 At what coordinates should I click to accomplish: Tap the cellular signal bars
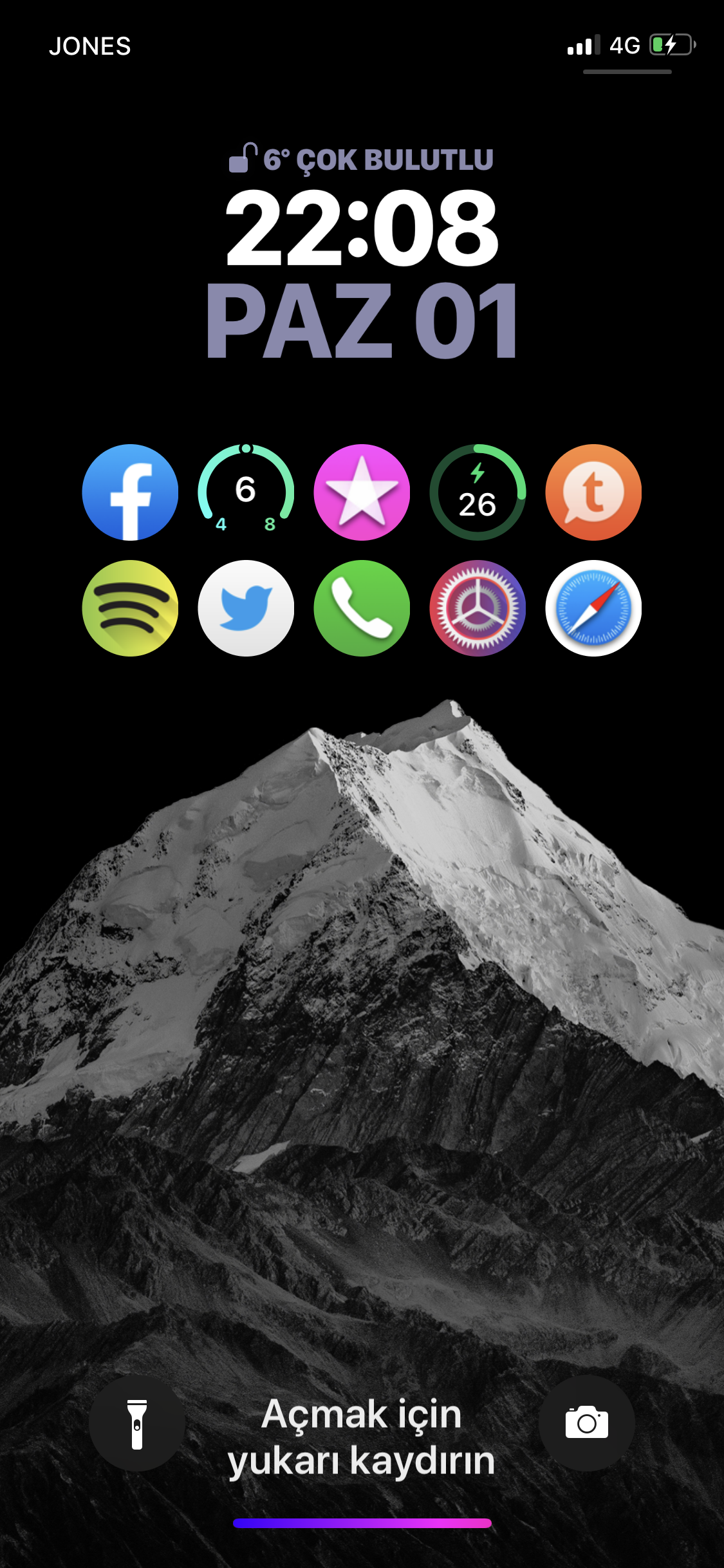pos(582,45)
